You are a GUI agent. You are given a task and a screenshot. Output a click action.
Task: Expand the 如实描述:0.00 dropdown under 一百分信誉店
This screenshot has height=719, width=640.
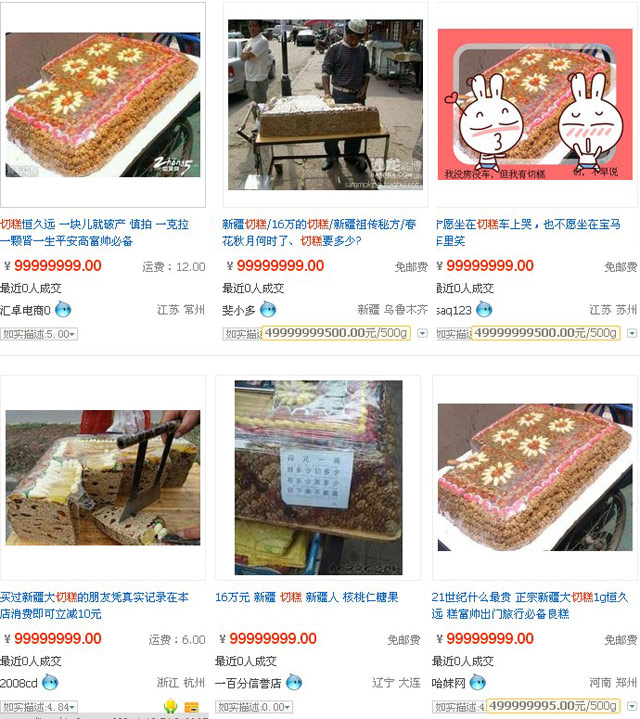point(288,707)
